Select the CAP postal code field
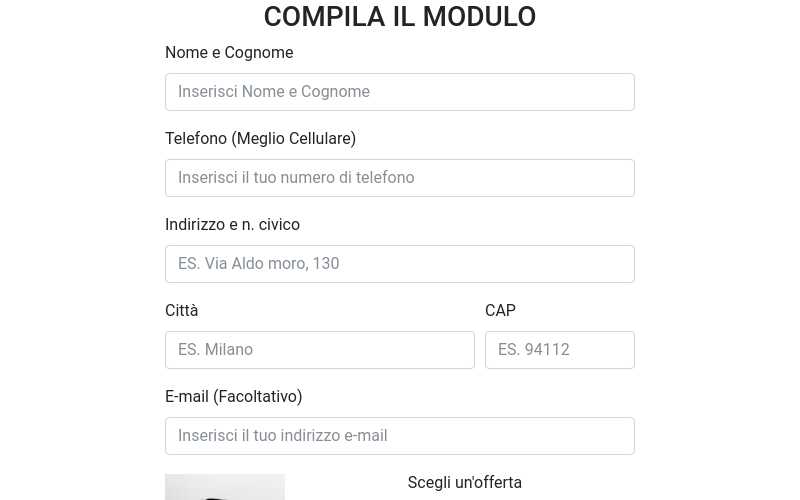This screenshot has height=500, width=800. pyautogui.click(x=559, y=350)
